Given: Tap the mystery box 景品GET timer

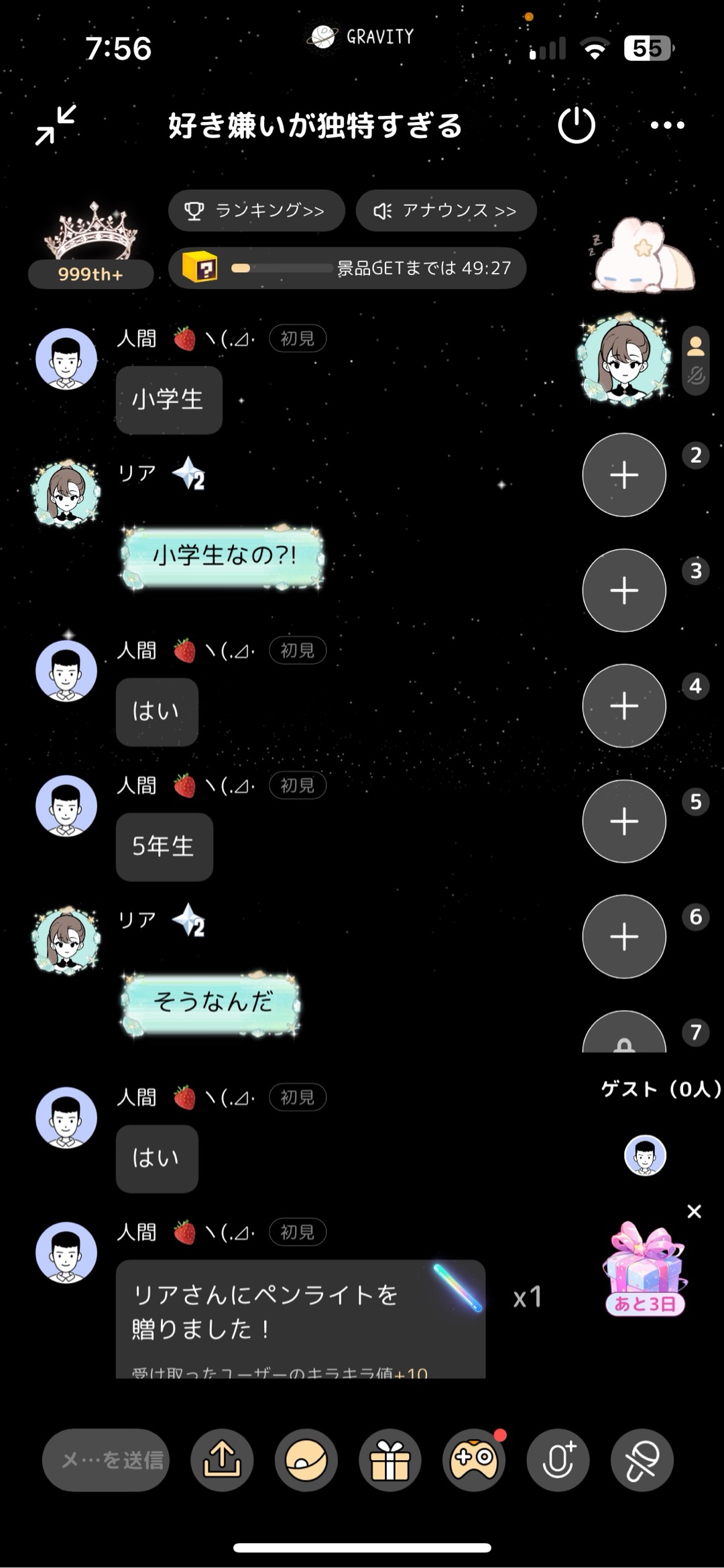Looking at the screenshot, I should point(347,268).
